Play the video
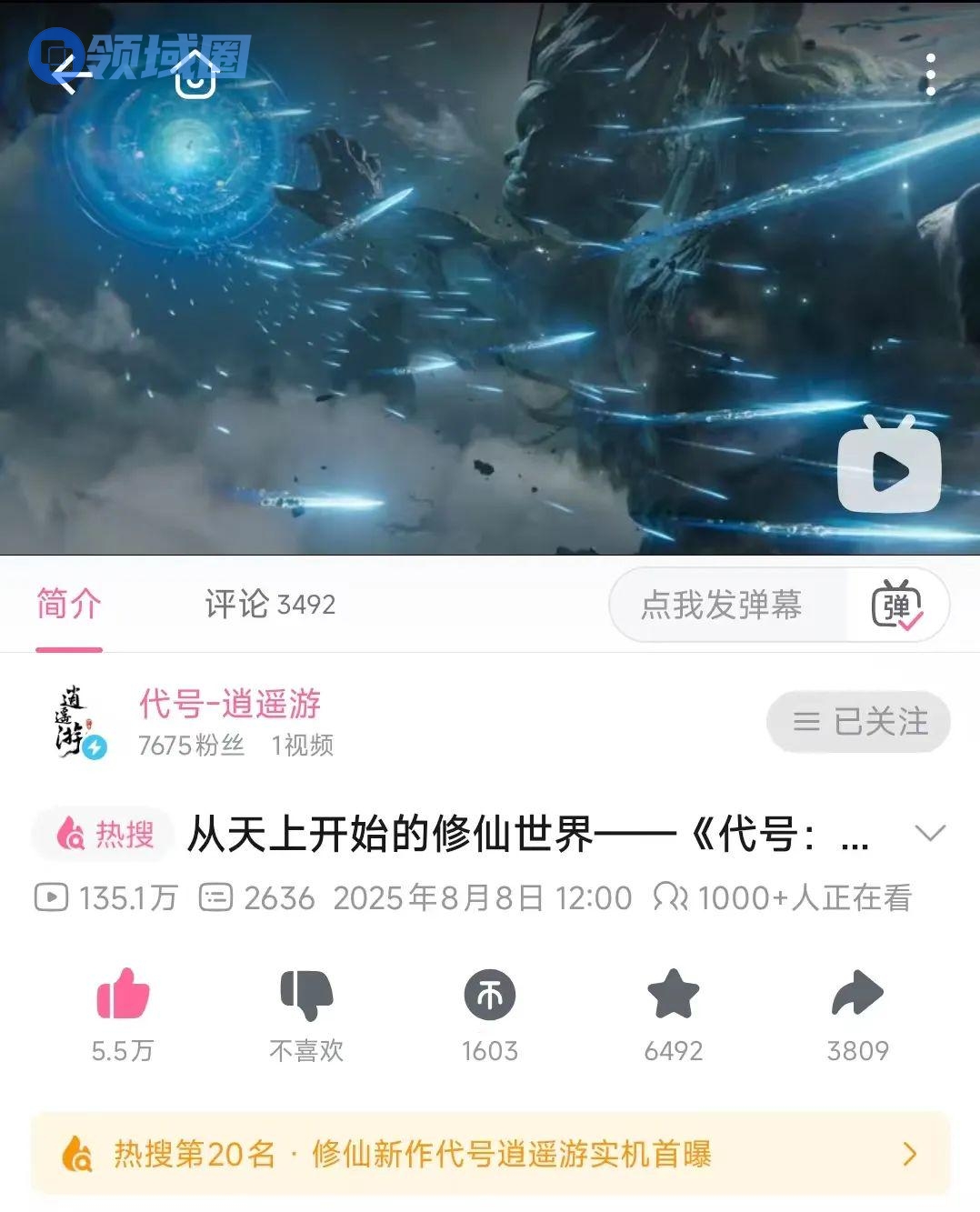Image resolution: width=980 pixels, height=1212 pixels. pyautogui.click(x=888, y=470)
